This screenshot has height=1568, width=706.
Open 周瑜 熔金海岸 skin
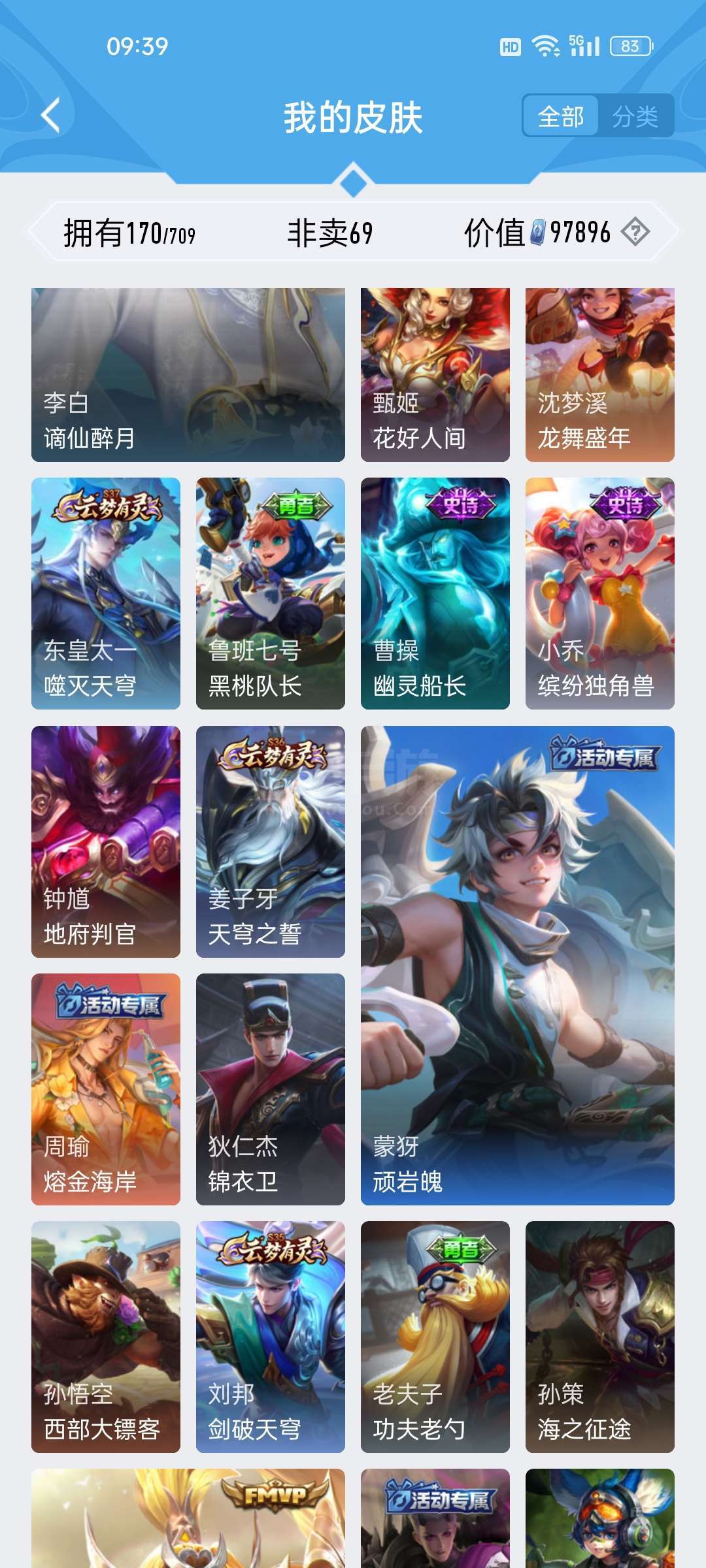tap(106, 1089)
